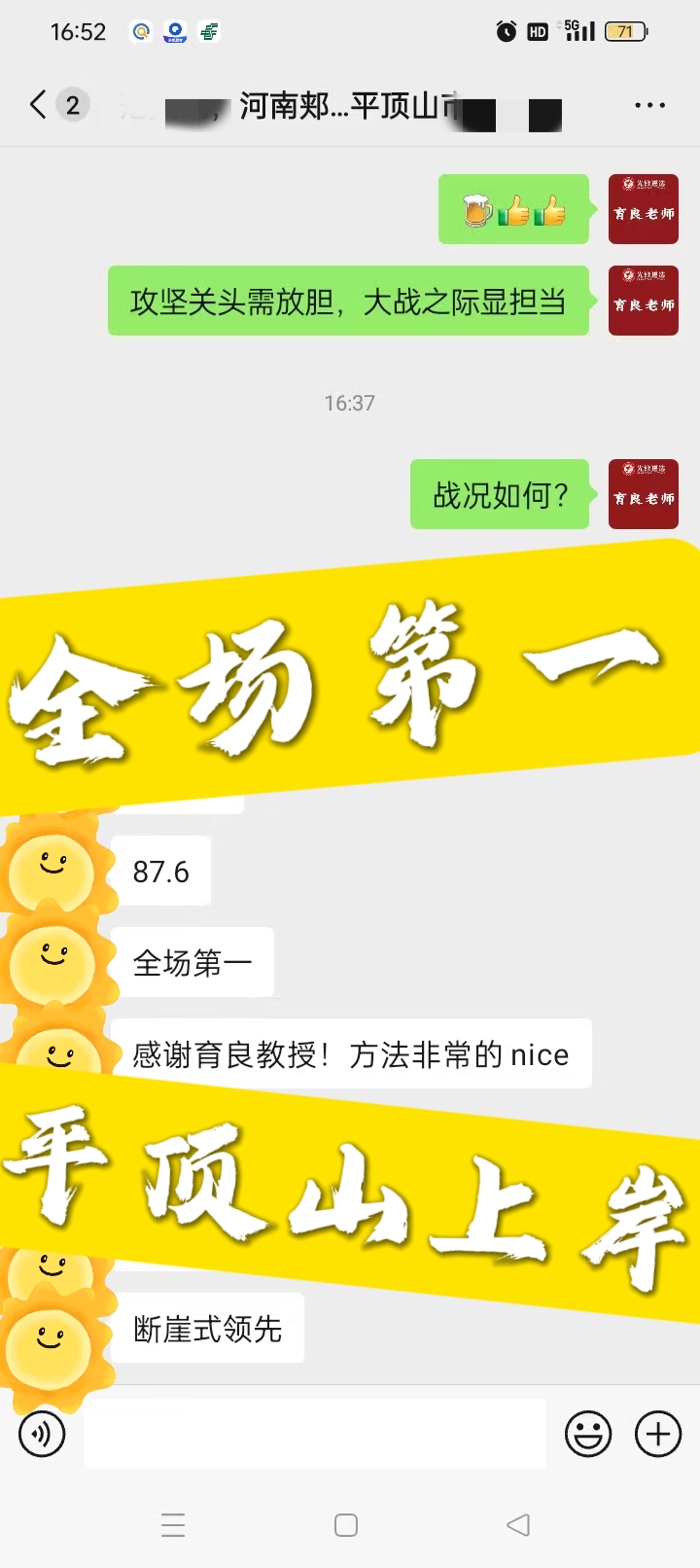Open the voice input icon beside the message field

click(x=42, y=1434)
